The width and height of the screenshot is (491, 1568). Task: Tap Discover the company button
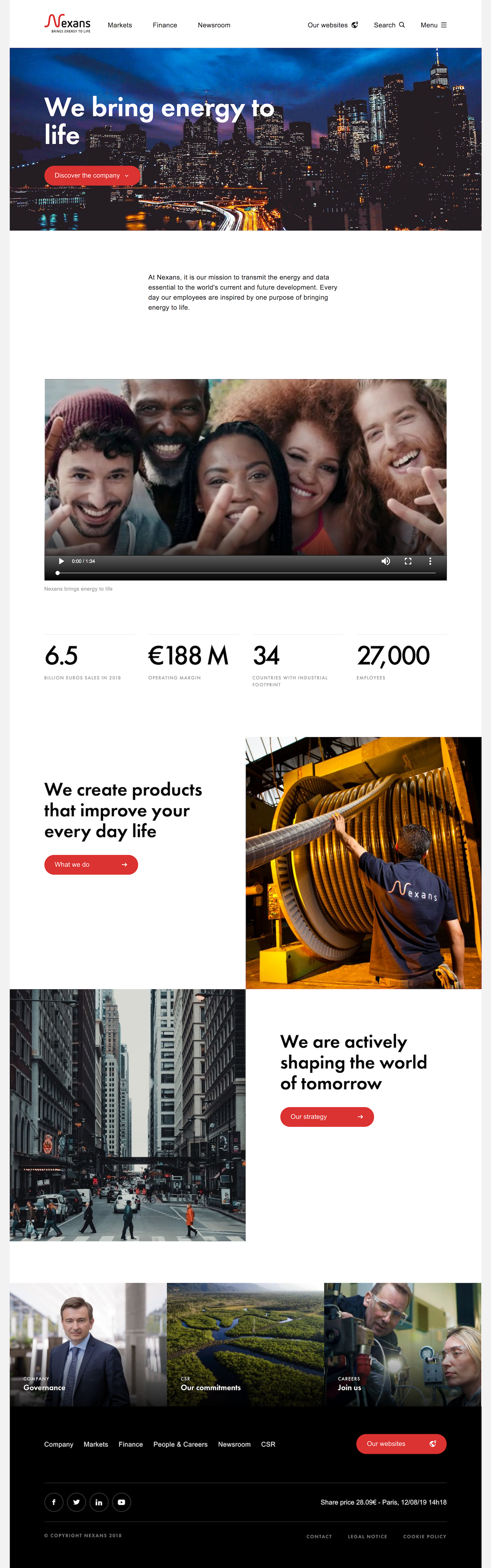(91, 175)
